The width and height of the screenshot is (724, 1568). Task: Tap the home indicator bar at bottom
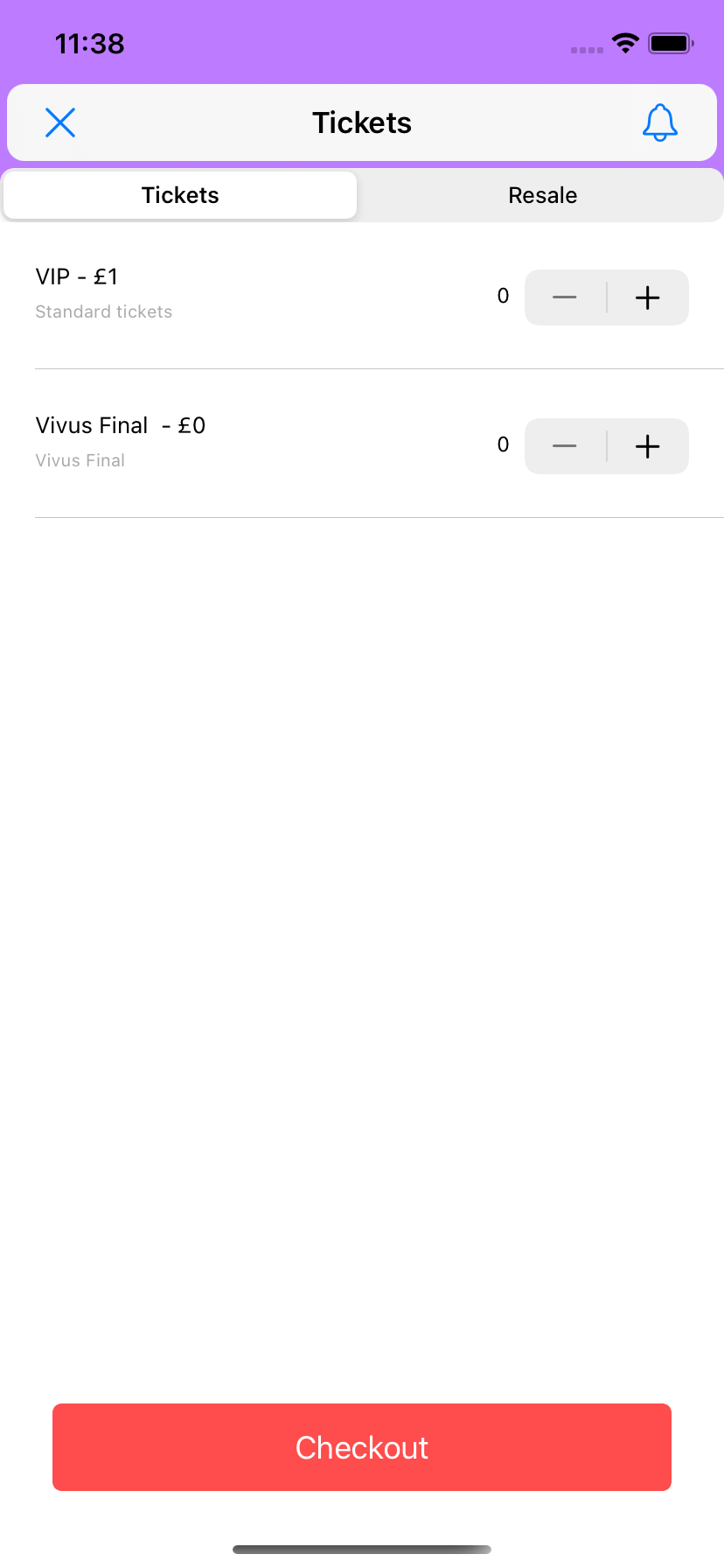coord(362,1547)
